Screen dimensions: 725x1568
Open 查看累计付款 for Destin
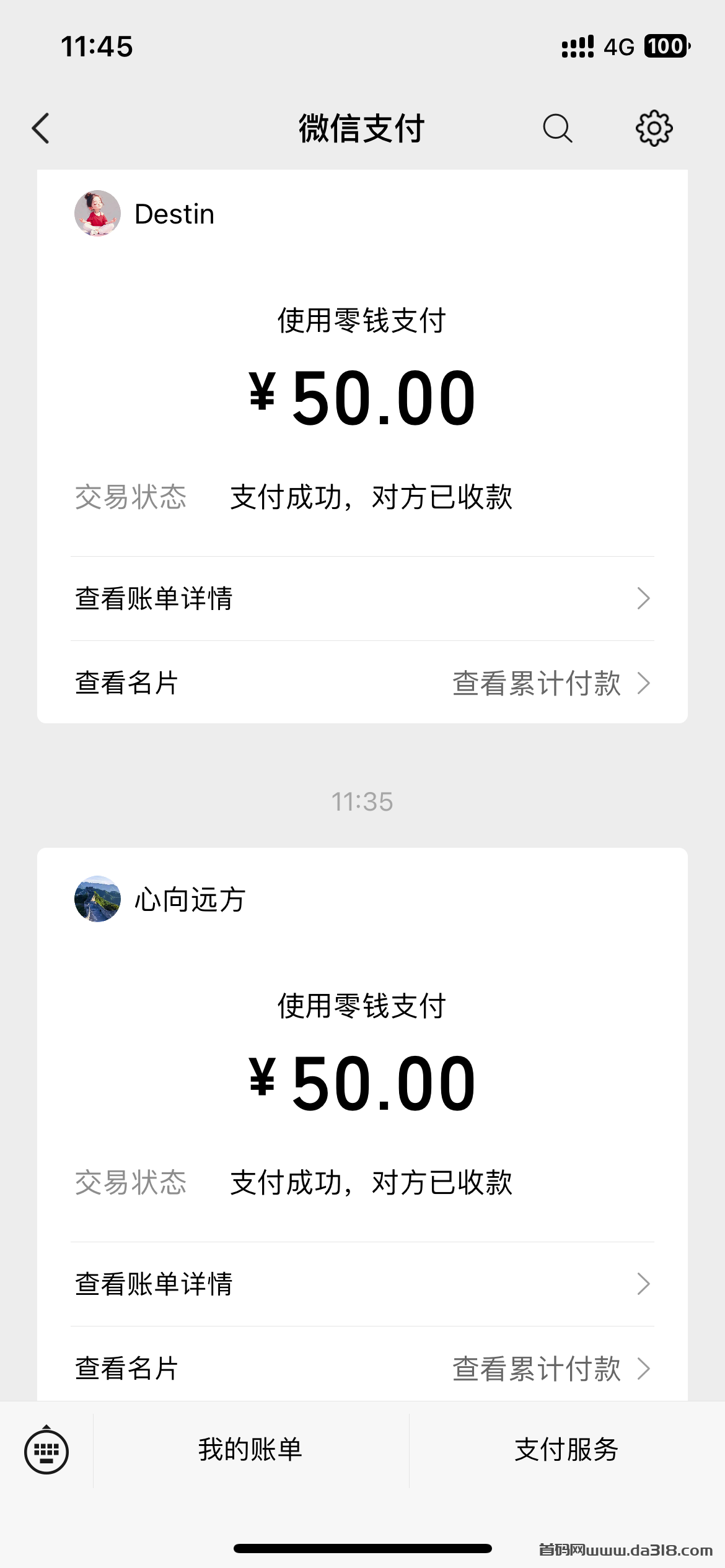[550, 684]
